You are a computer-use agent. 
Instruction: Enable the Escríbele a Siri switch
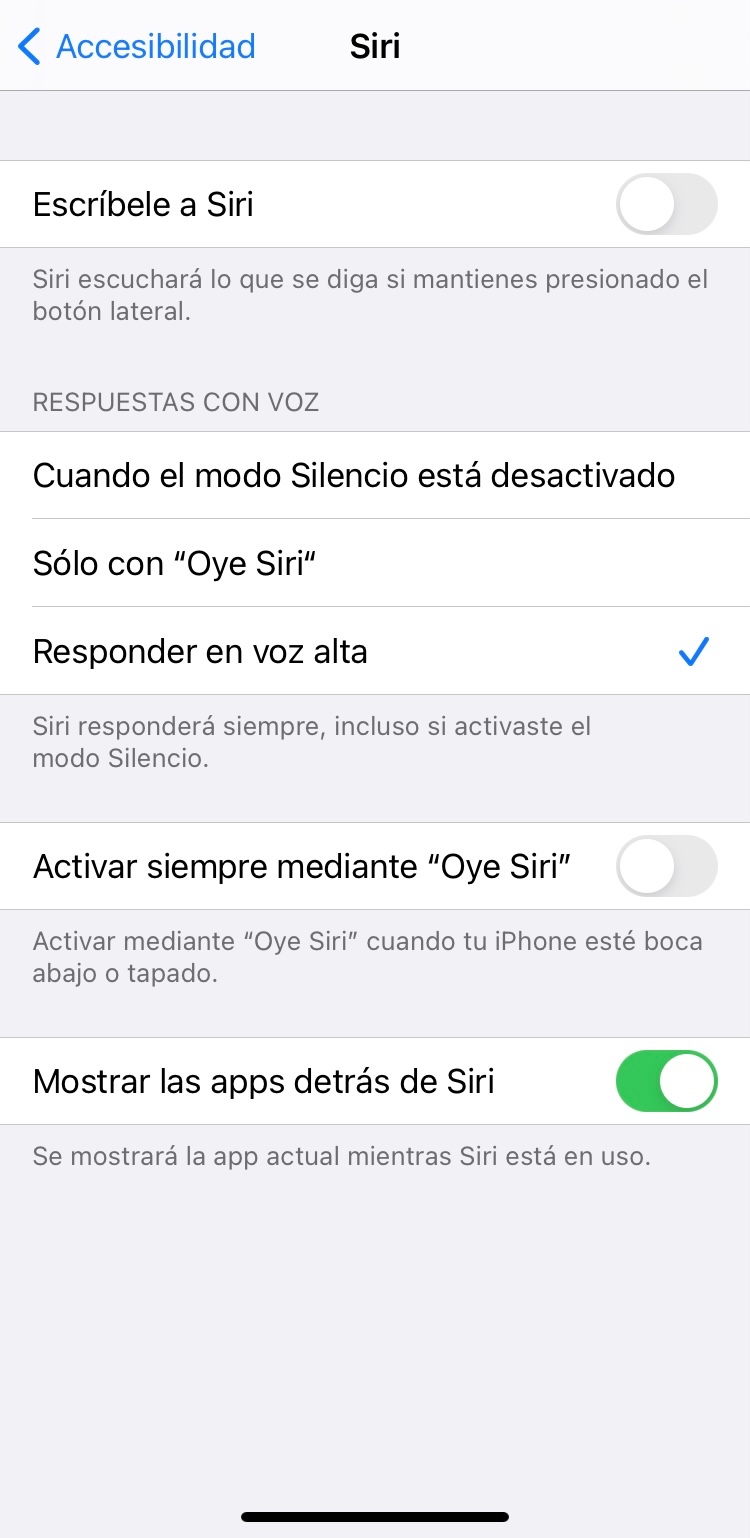(667, 204)
